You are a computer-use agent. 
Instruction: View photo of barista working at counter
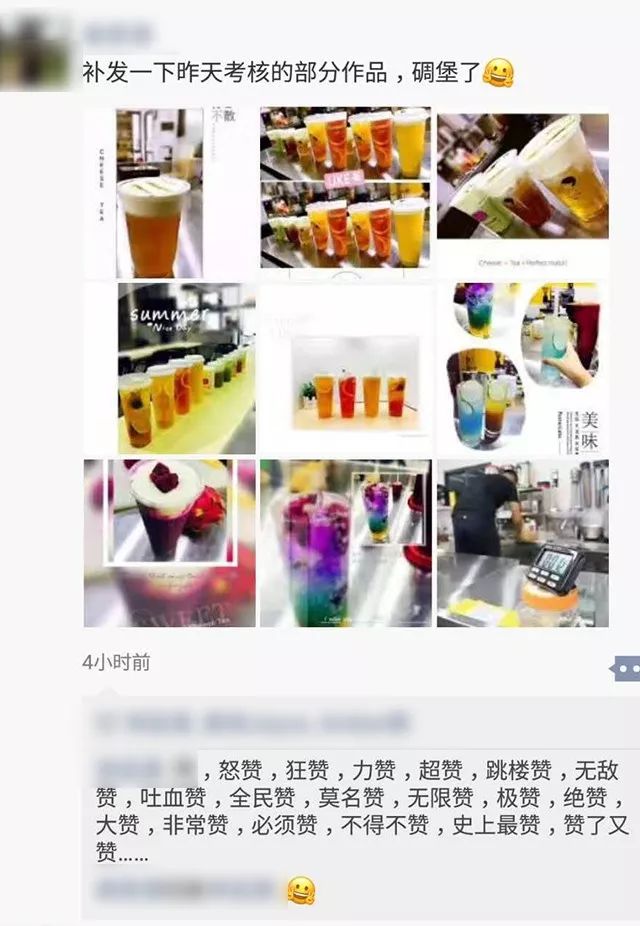tap(522, 543)
